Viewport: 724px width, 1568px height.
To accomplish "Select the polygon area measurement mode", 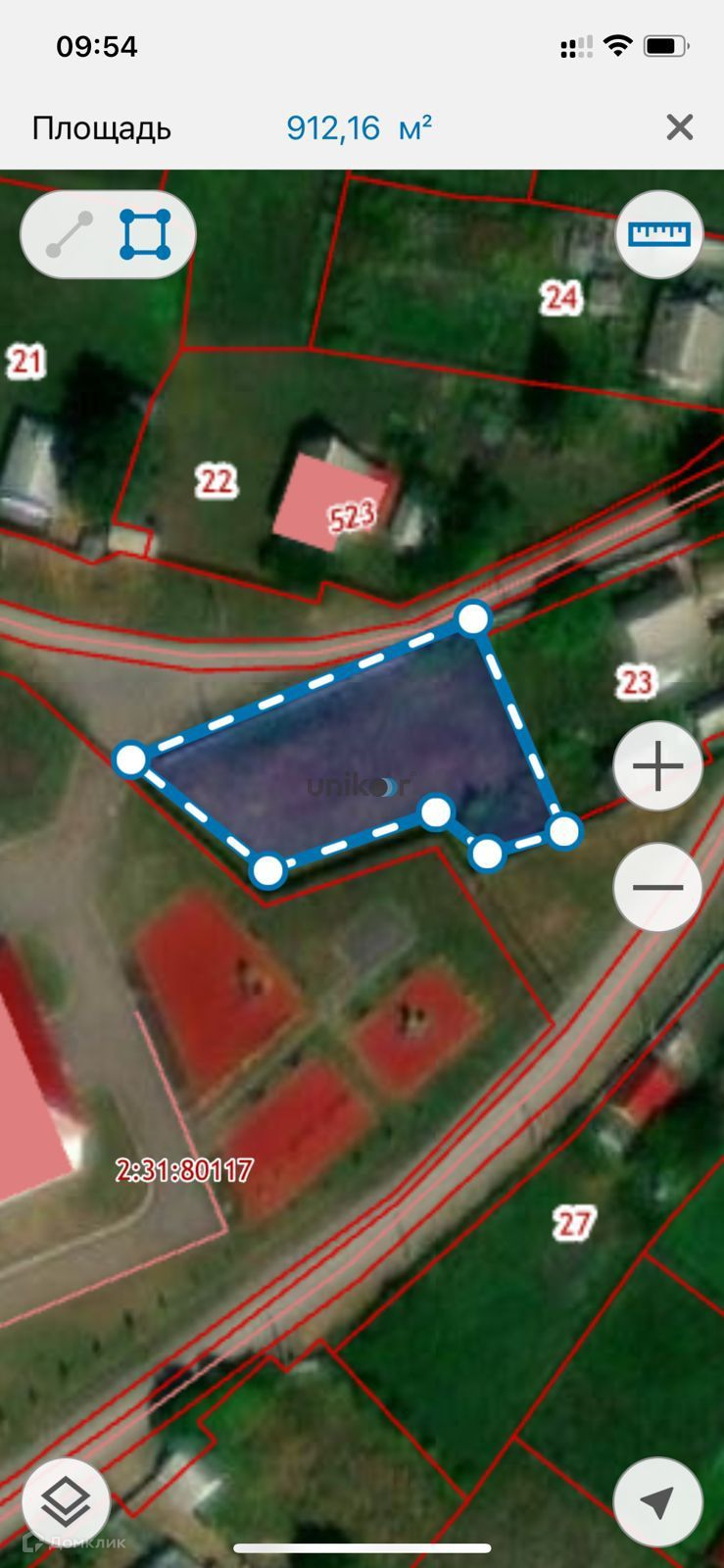I will click(x=145, y=234).
